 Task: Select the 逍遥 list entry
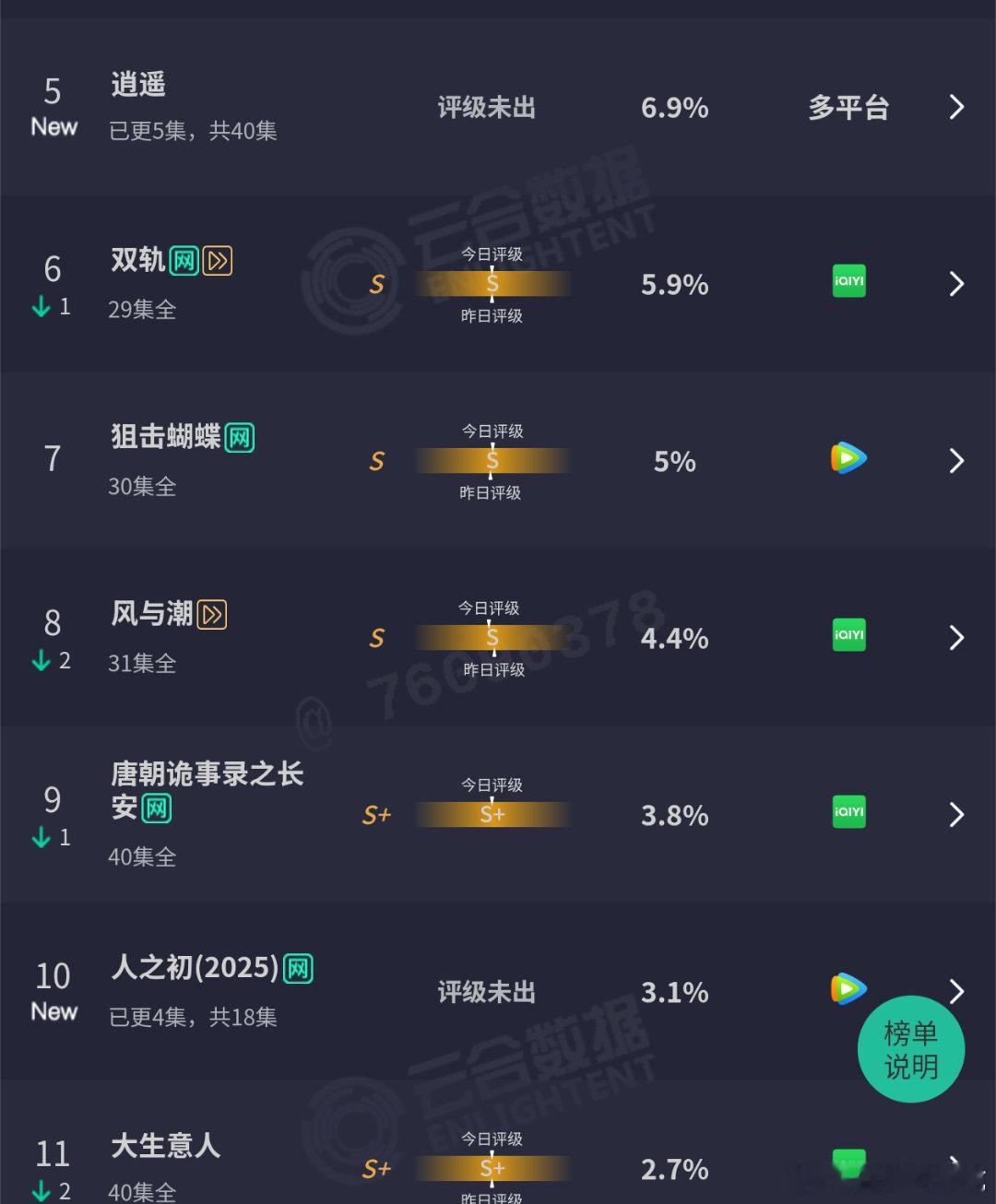(136, 86)
